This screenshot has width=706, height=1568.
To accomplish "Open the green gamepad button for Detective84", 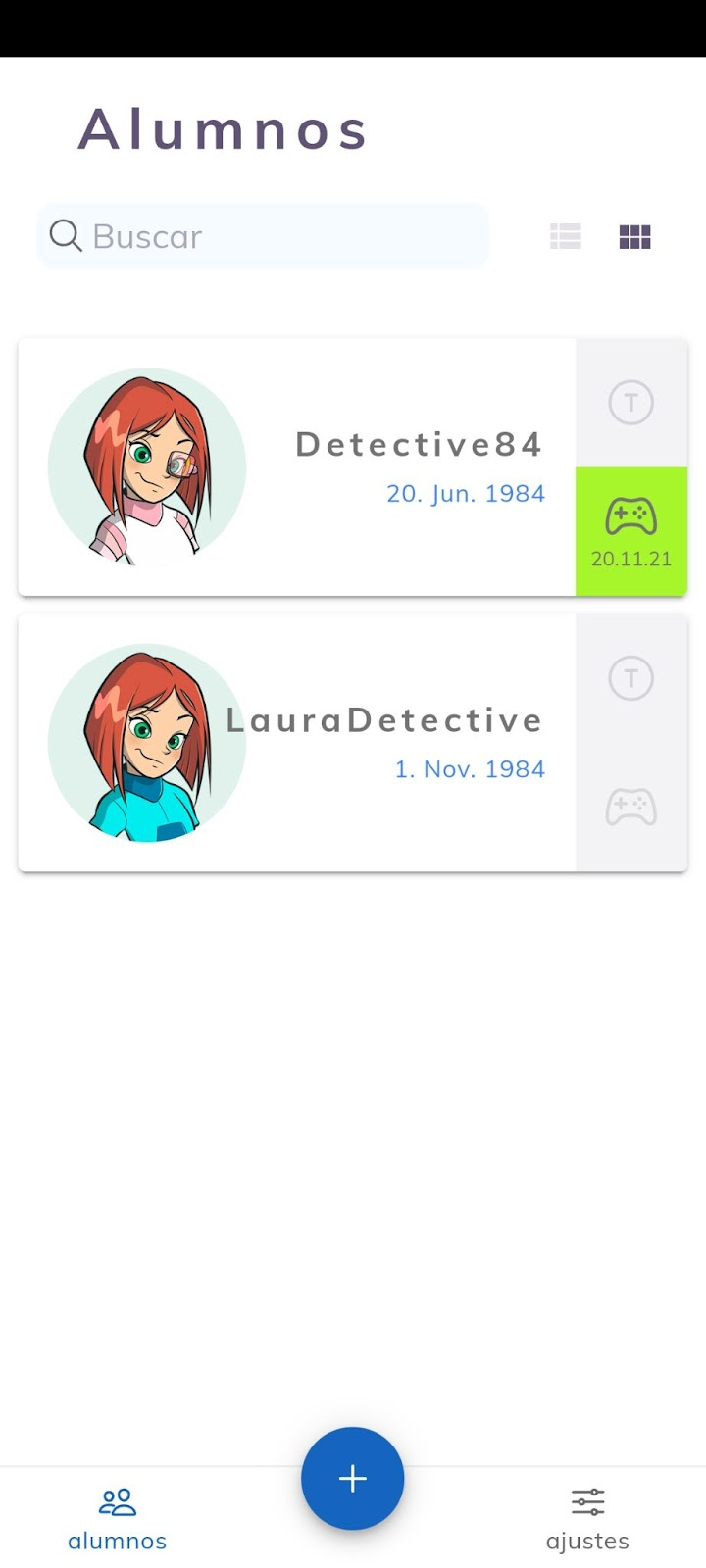I will [630, 530].
